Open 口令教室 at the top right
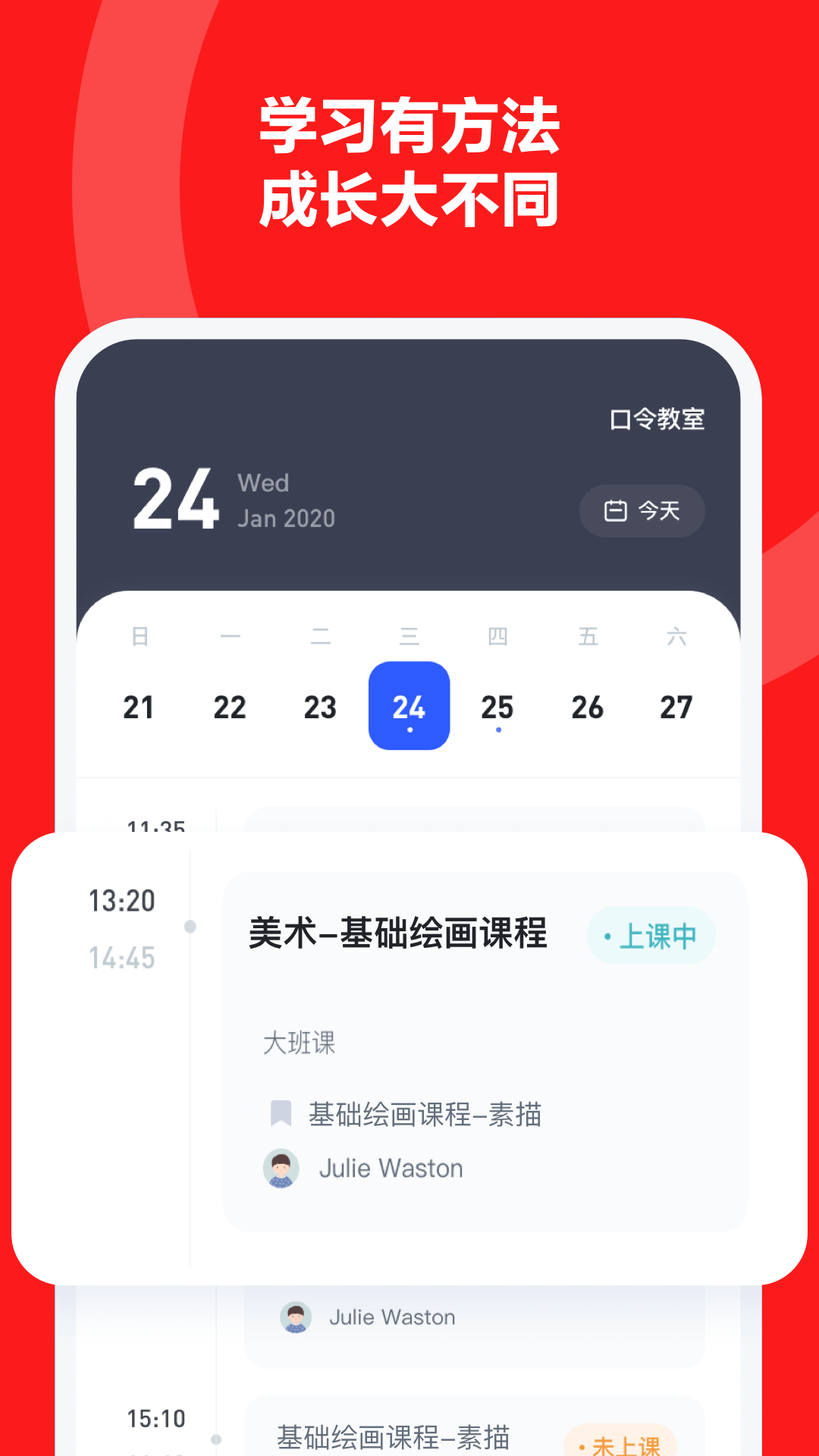819x1456 pixels. pyautogui.click(x=657, y=418)
